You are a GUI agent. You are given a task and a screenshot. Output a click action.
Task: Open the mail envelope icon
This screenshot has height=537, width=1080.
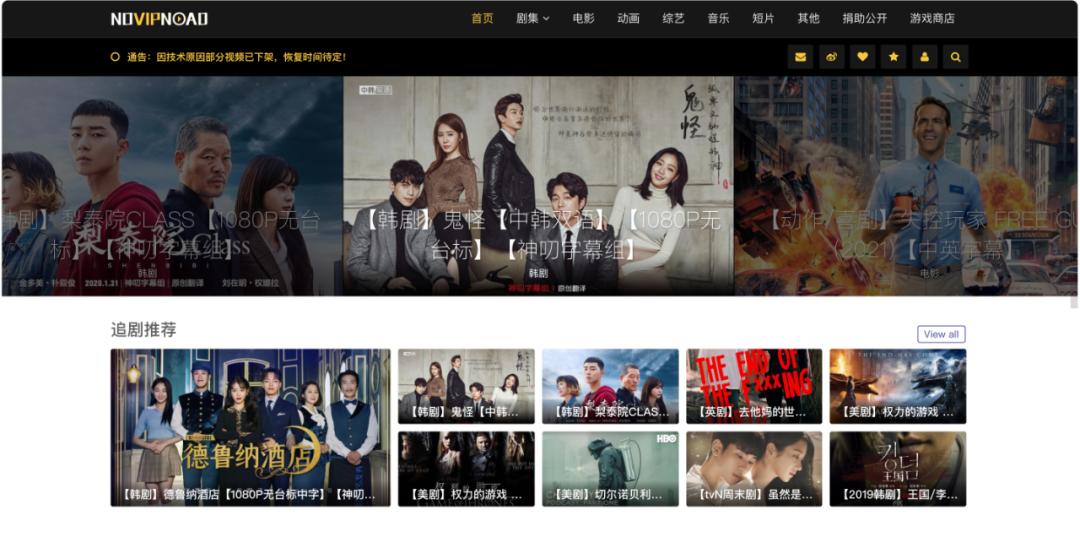[800, 57]
